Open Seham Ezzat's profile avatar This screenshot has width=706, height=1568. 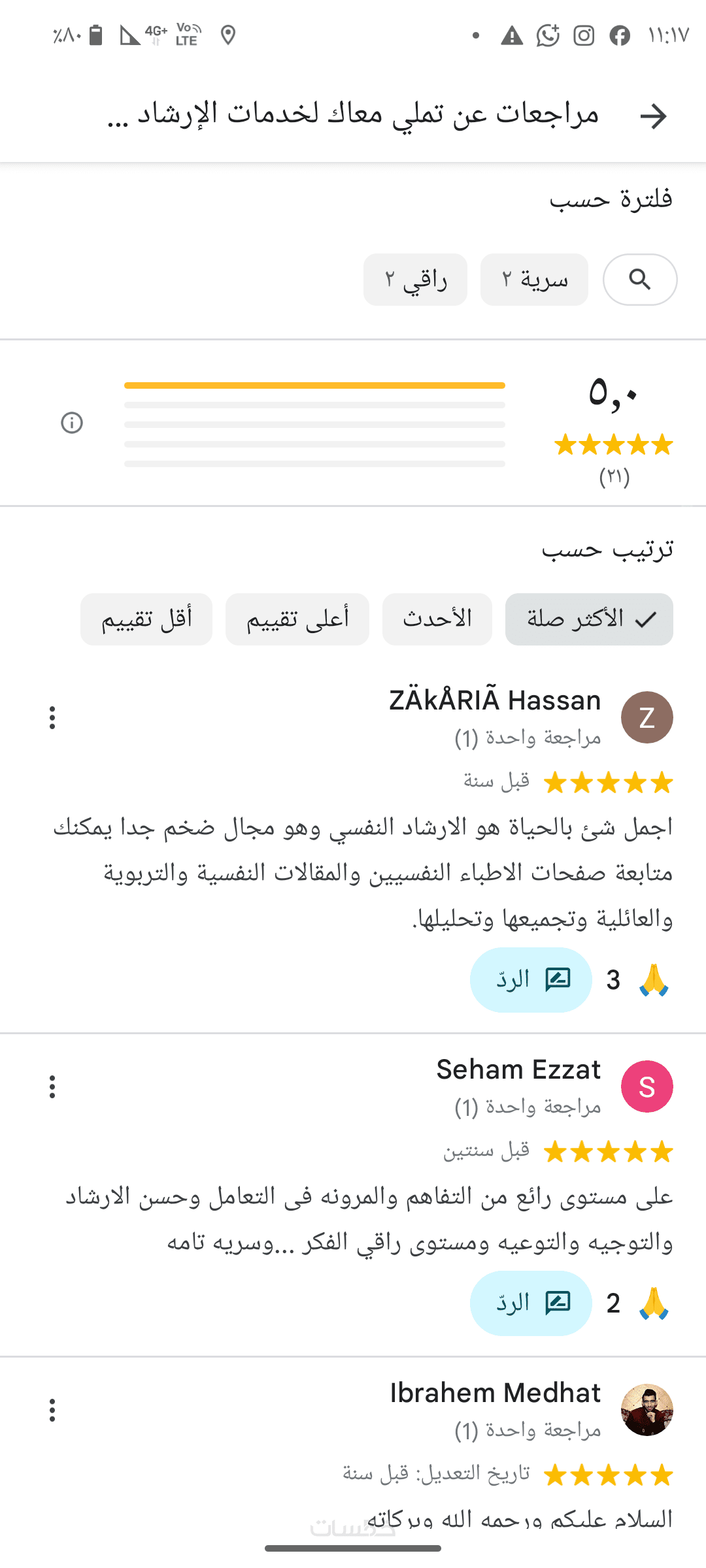[x=647, y=1086]
